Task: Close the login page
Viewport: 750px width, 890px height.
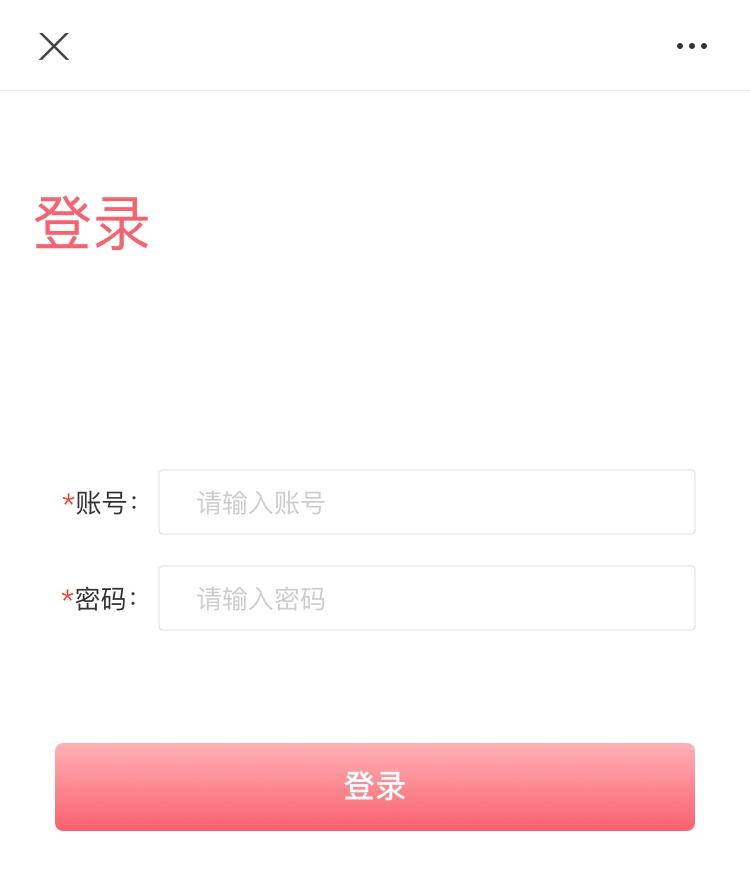Action: pyautogui.click(x=54, y=46)
